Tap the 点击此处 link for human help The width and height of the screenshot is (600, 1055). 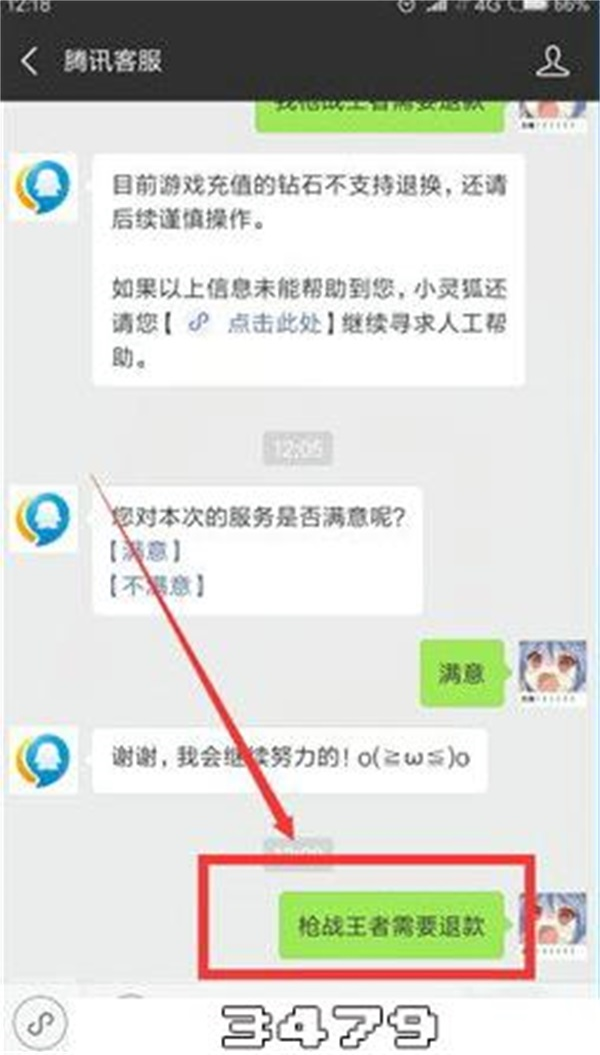coord(253,324)
